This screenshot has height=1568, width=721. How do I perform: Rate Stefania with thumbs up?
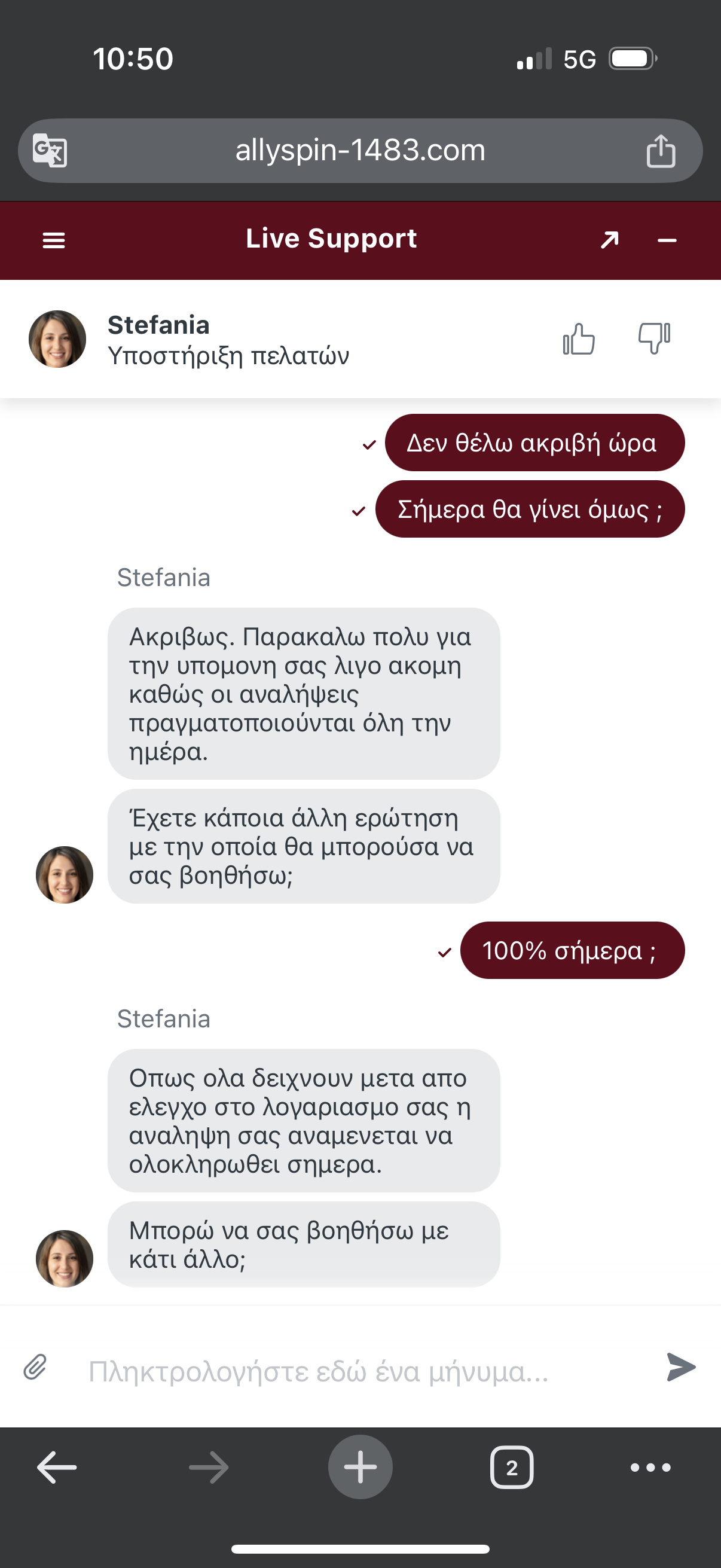pyautogui.click(x=578, y=338)
